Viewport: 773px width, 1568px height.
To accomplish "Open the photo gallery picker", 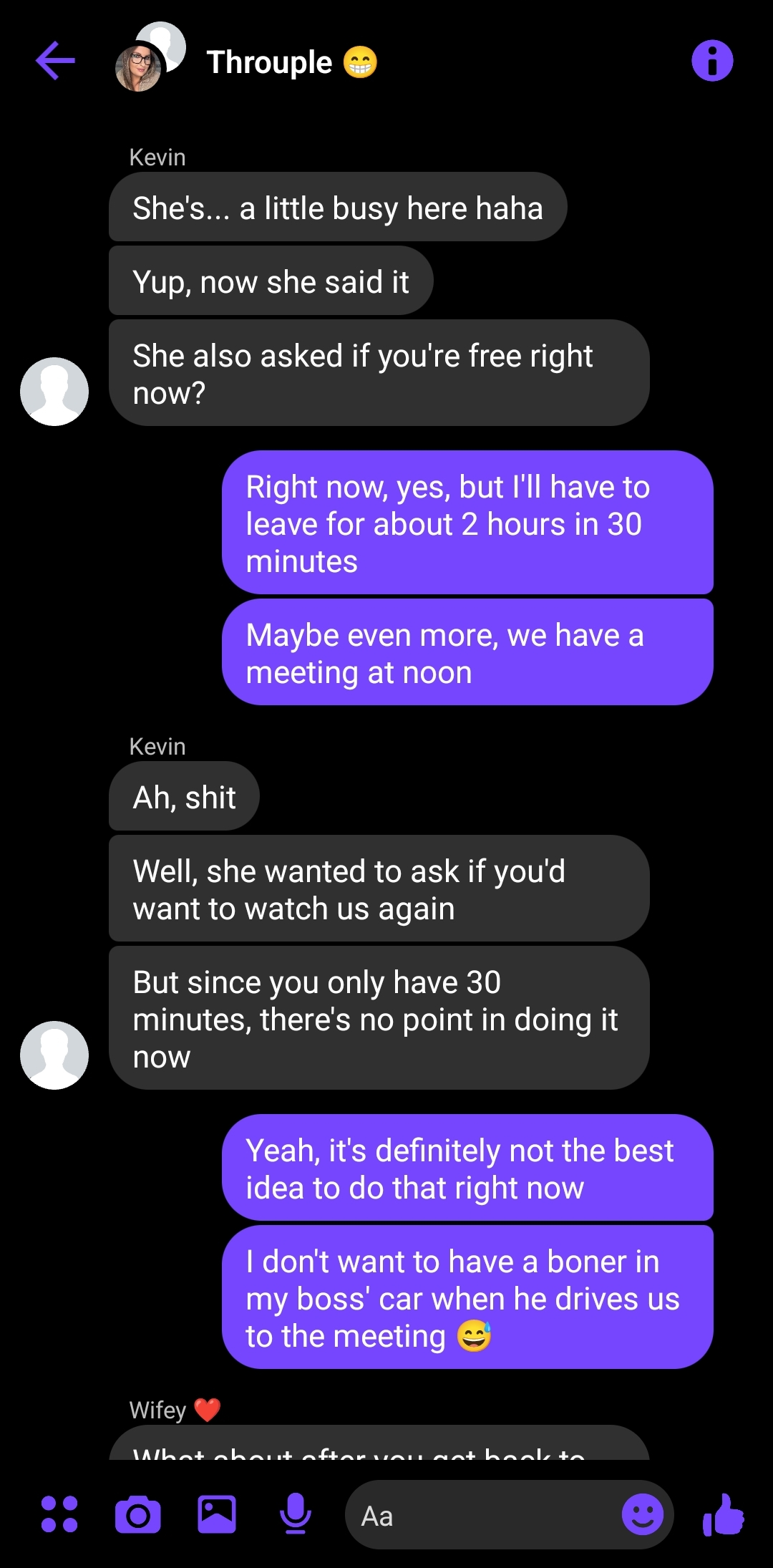I will click(217, 1514).
